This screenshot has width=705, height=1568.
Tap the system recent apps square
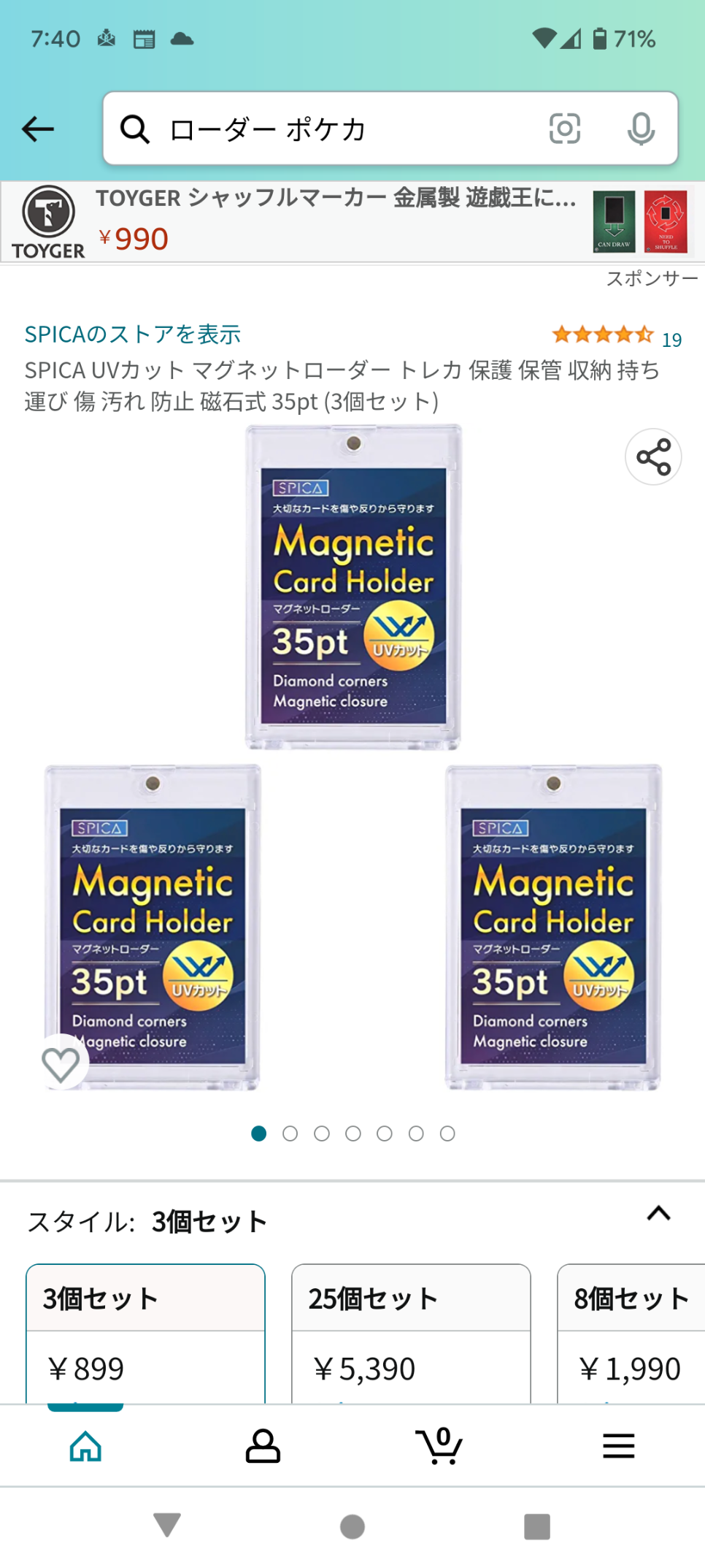[537, 1526]
